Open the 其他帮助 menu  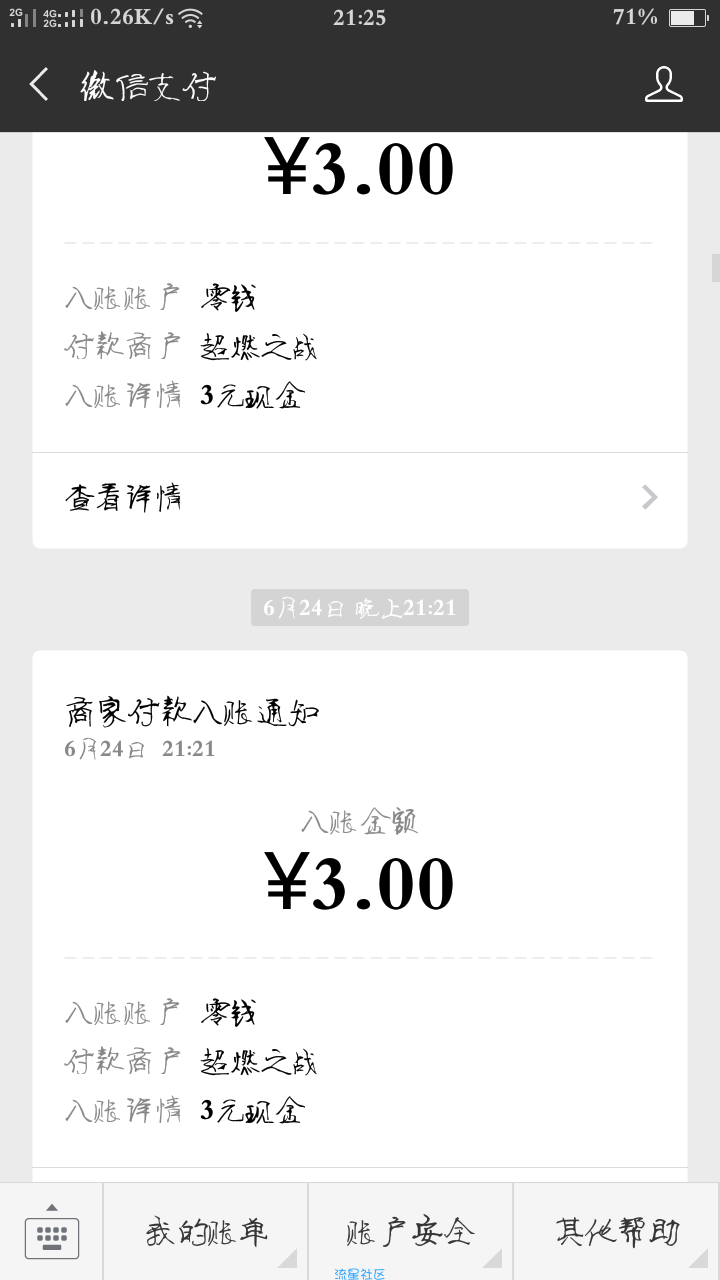617,1232
